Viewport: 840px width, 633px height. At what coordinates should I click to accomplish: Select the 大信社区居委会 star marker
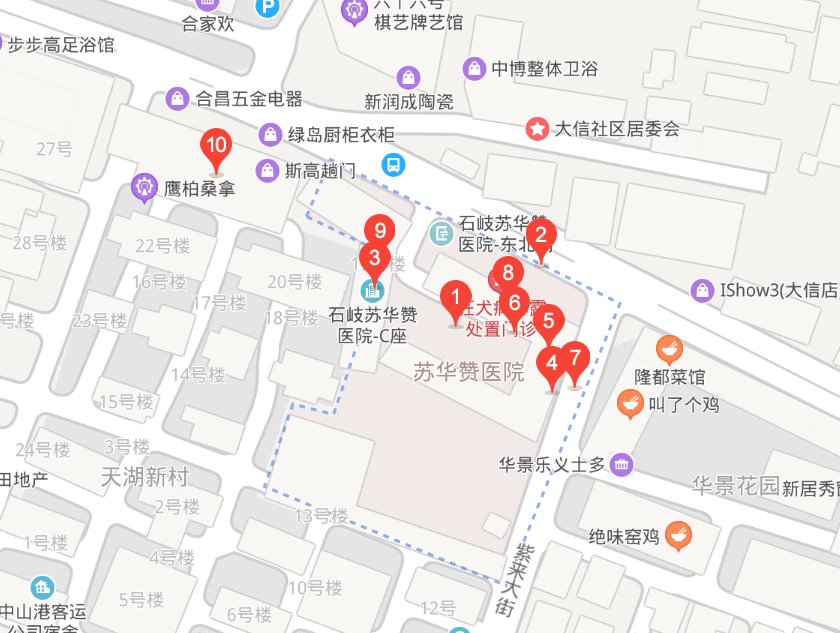[538, 128]
